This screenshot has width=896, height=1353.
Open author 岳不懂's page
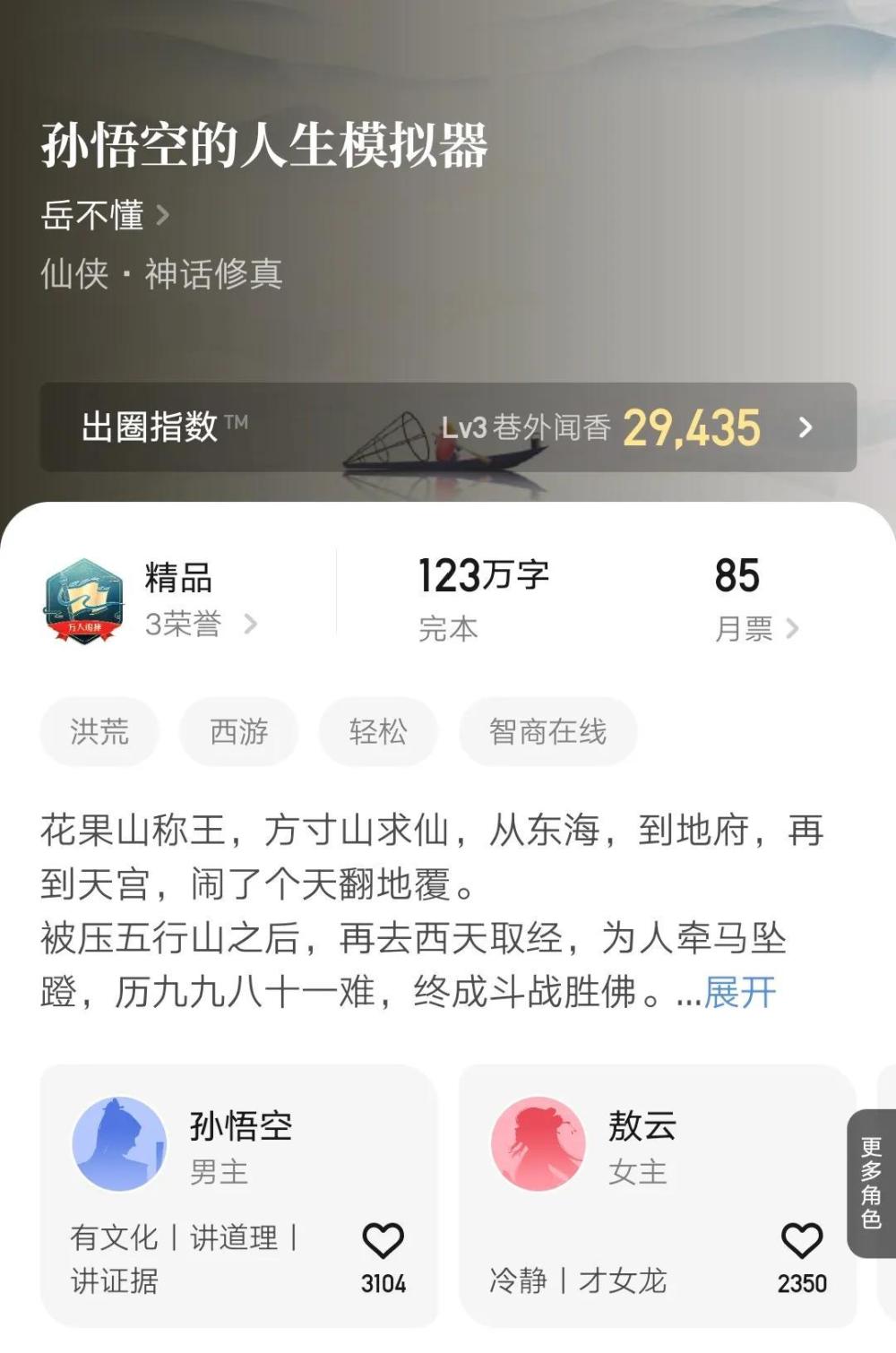coord(104,216)
